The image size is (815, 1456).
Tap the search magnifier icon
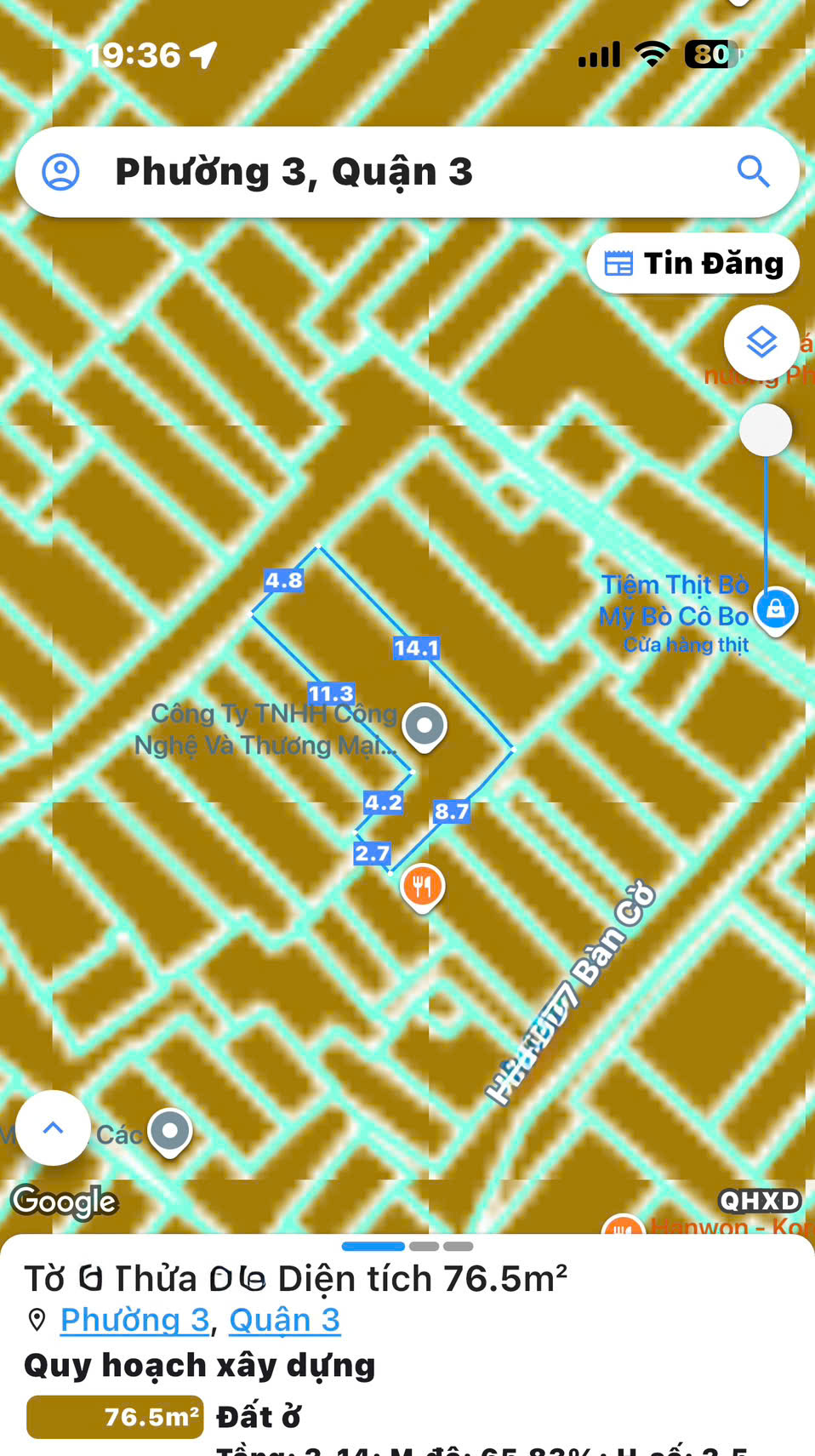tap(753, 172)
